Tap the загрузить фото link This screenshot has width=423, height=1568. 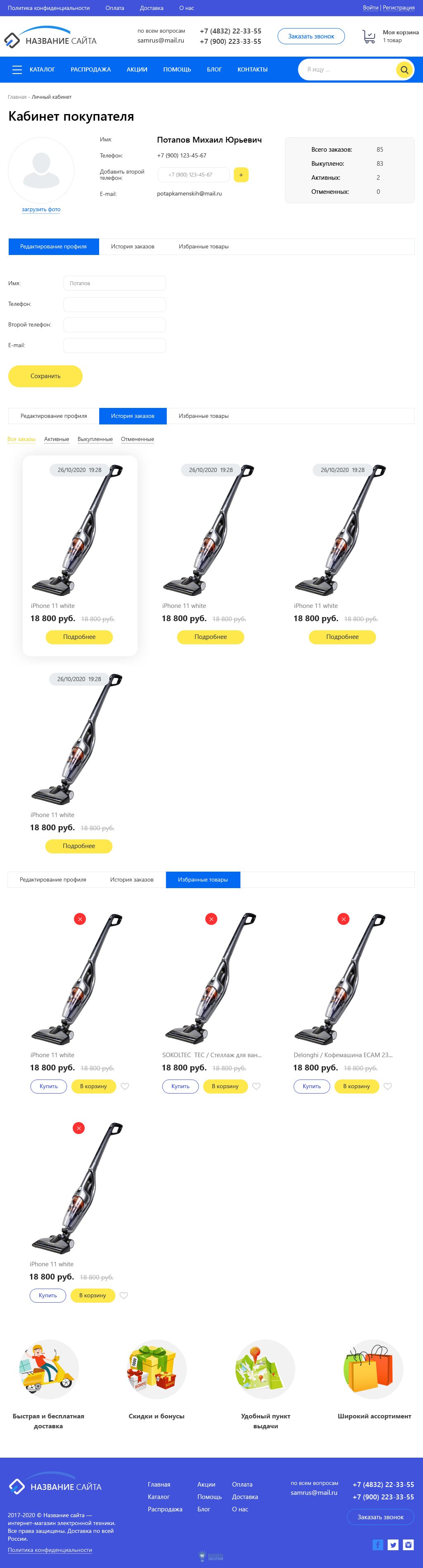[41, 210]
